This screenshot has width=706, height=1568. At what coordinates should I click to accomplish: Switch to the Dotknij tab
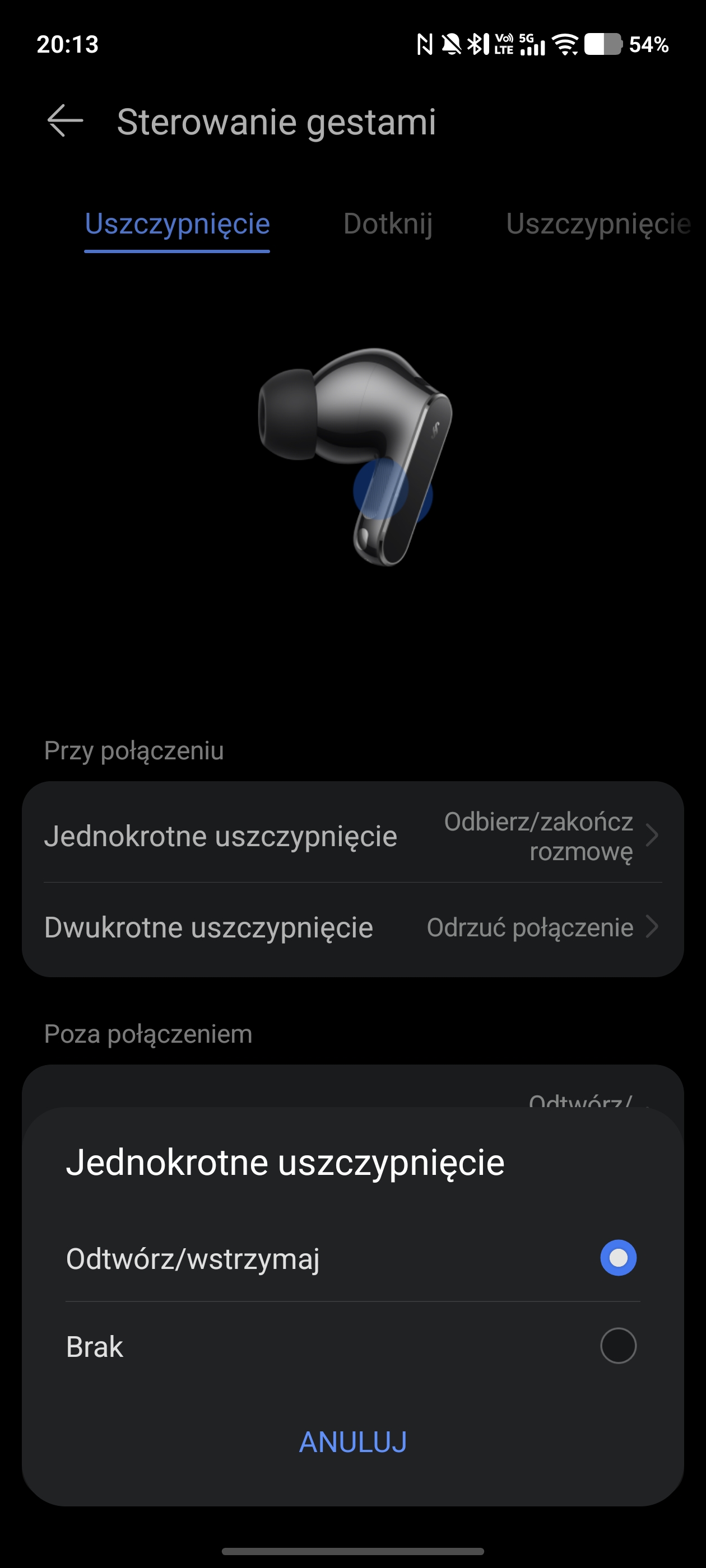click(388, 224)
